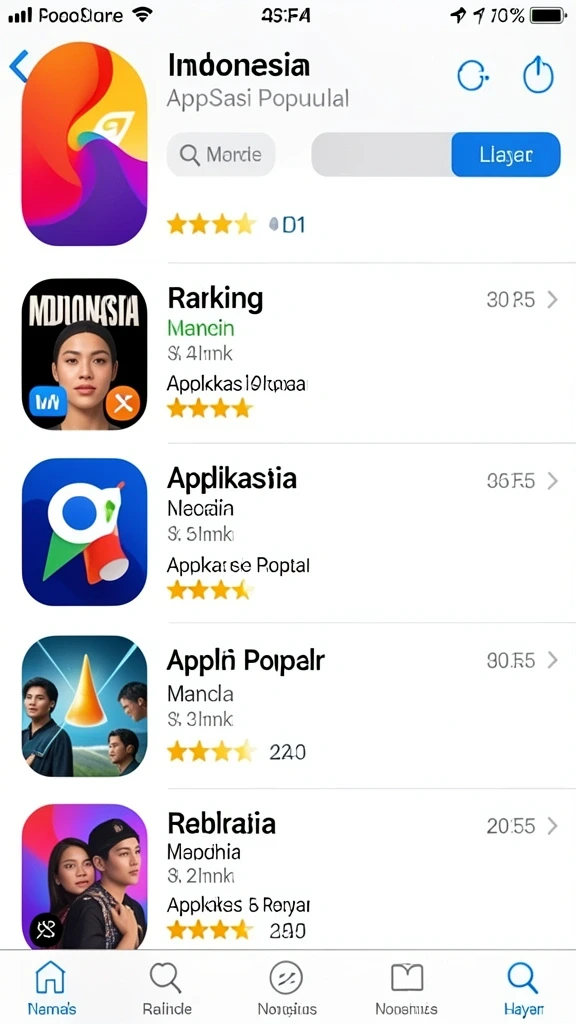Tap the Rarking app icon thumbnail

coord(84,354)
